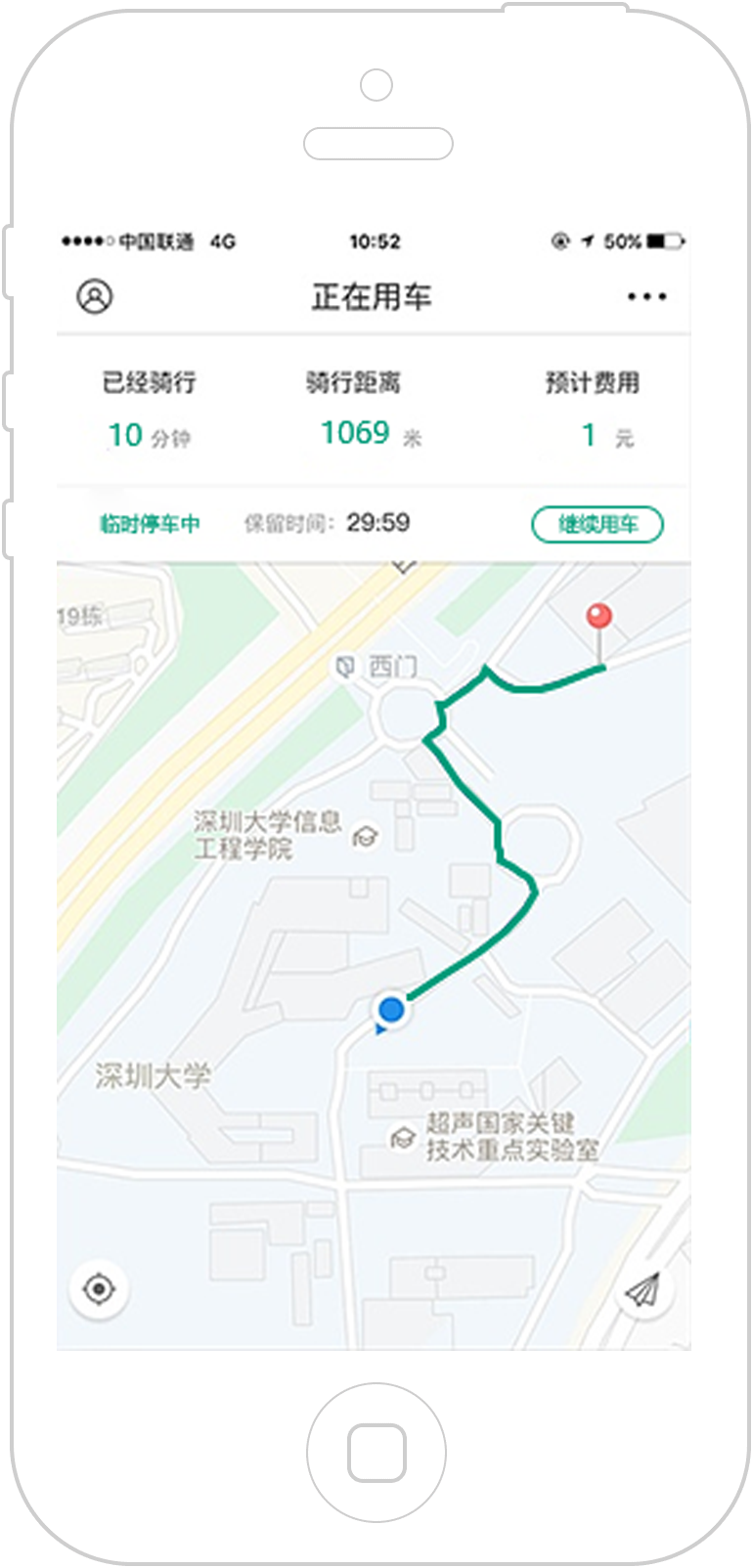This screenshot has height=1568, width=753.
Task: Recenter map with the locate button
Action: pyautogui.click(x=99, y=1289)
